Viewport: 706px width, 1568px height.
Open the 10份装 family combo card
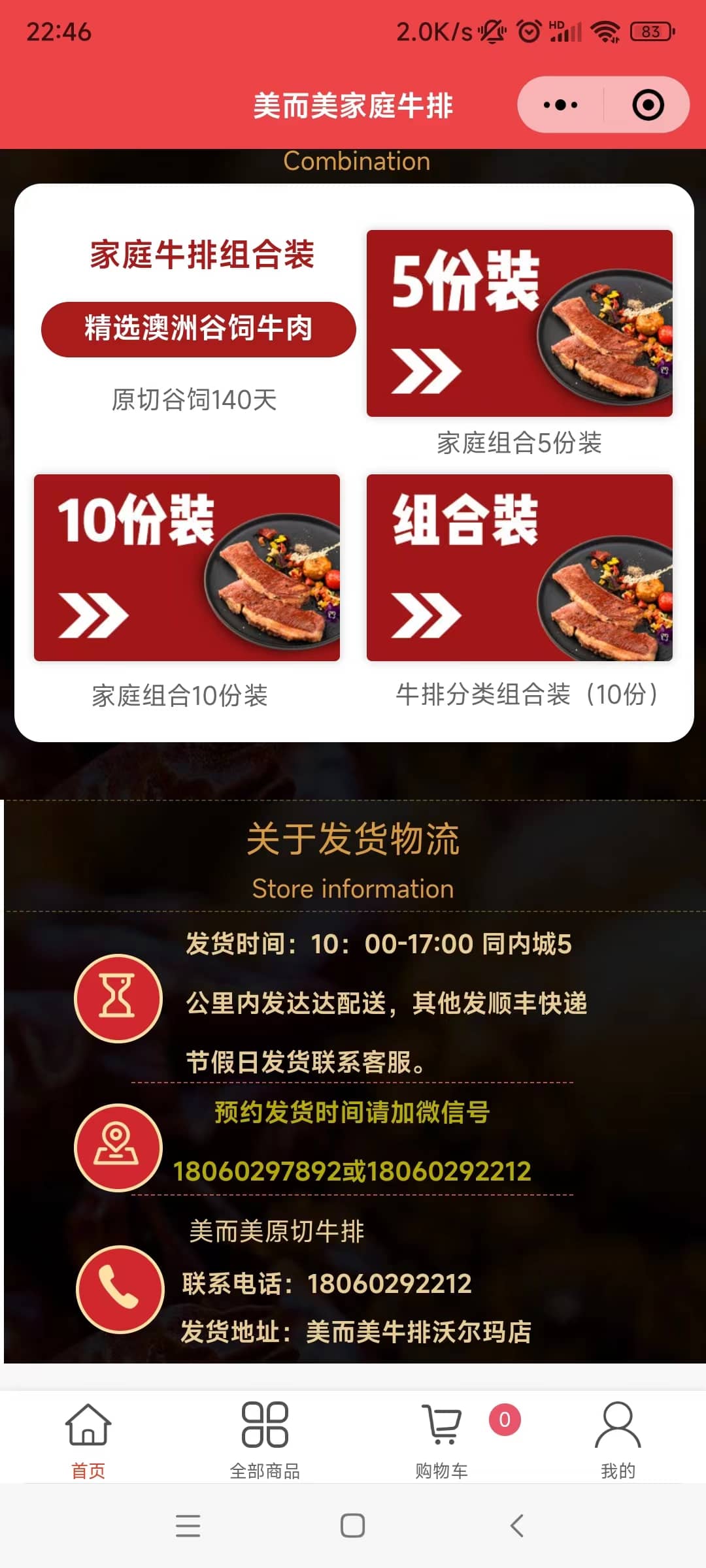click(x=187, y=567)
